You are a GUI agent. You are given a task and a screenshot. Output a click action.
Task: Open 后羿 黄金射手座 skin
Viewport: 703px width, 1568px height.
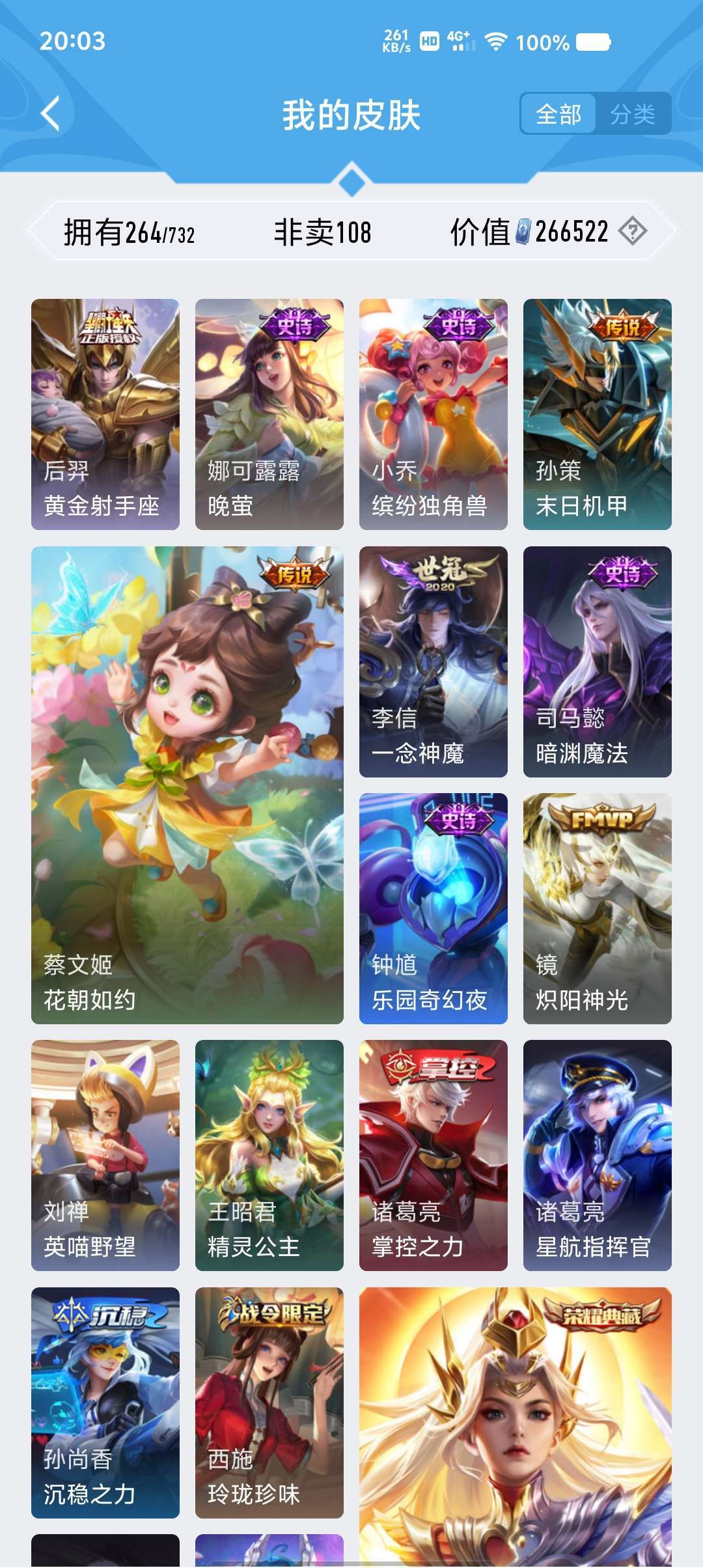click(x=105, y=414)
